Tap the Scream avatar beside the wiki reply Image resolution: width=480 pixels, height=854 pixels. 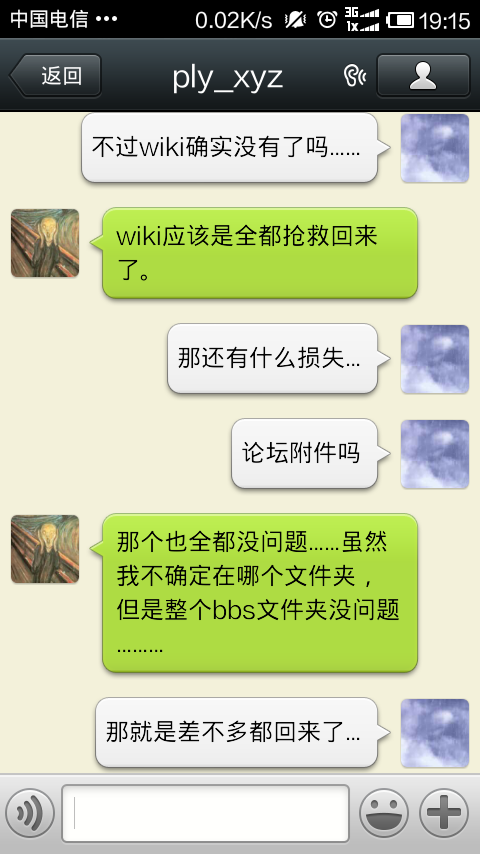[x=45, y=243]
